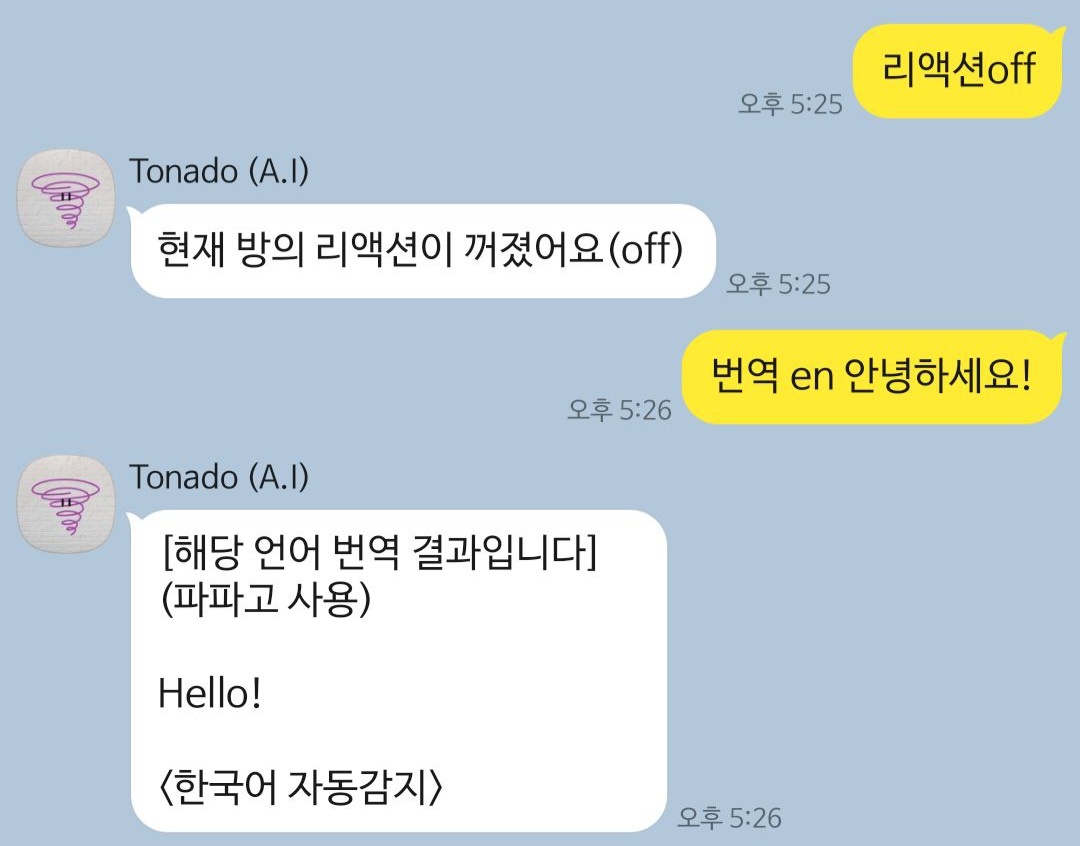Open Tonado's profile picture above the 리액션 reply

pyautogui.click(x=65, y=199)
